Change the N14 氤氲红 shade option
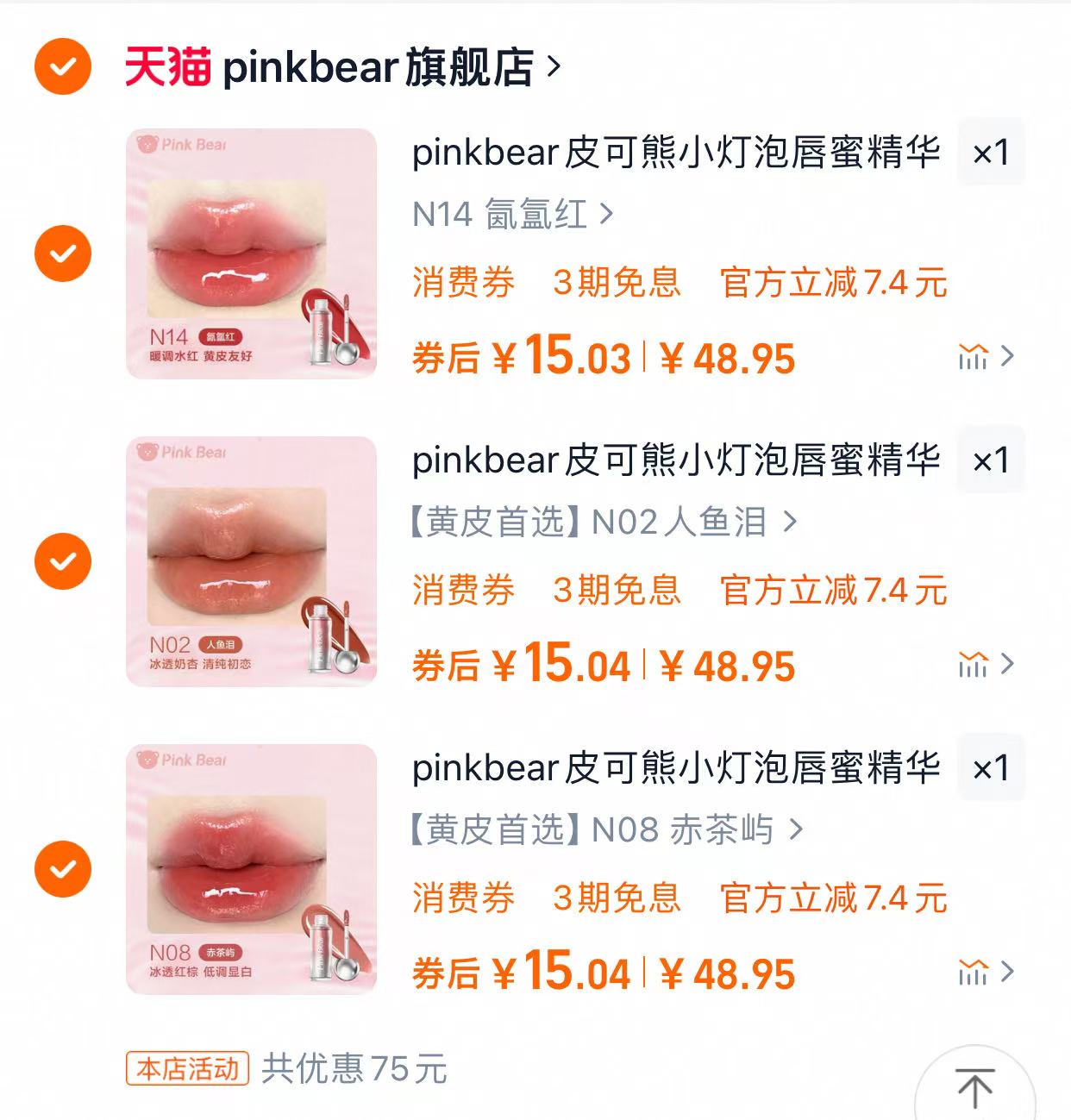1071x1120 pixels. point(512,214)
